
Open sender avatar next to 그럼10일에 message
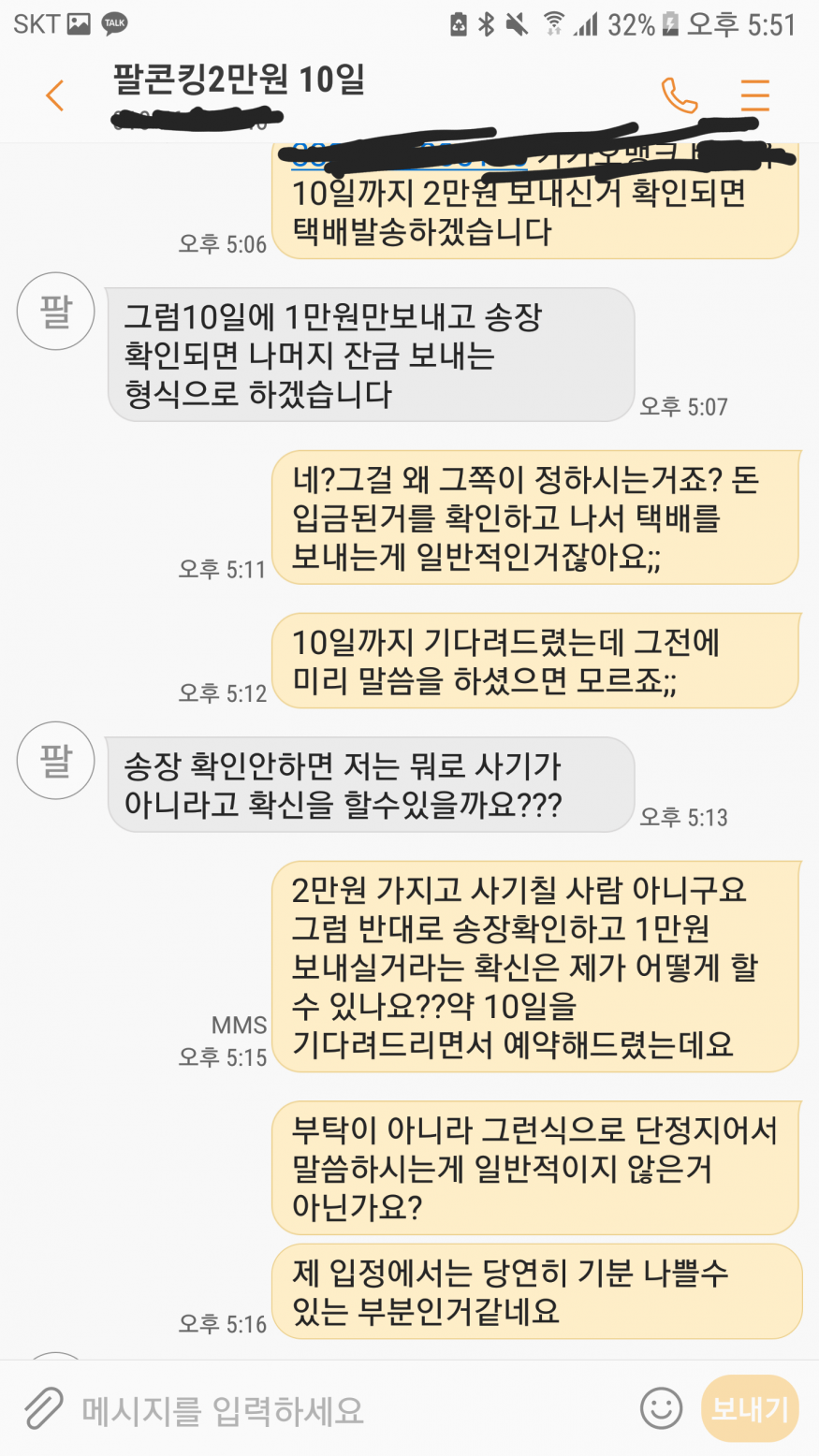(56, 312)
